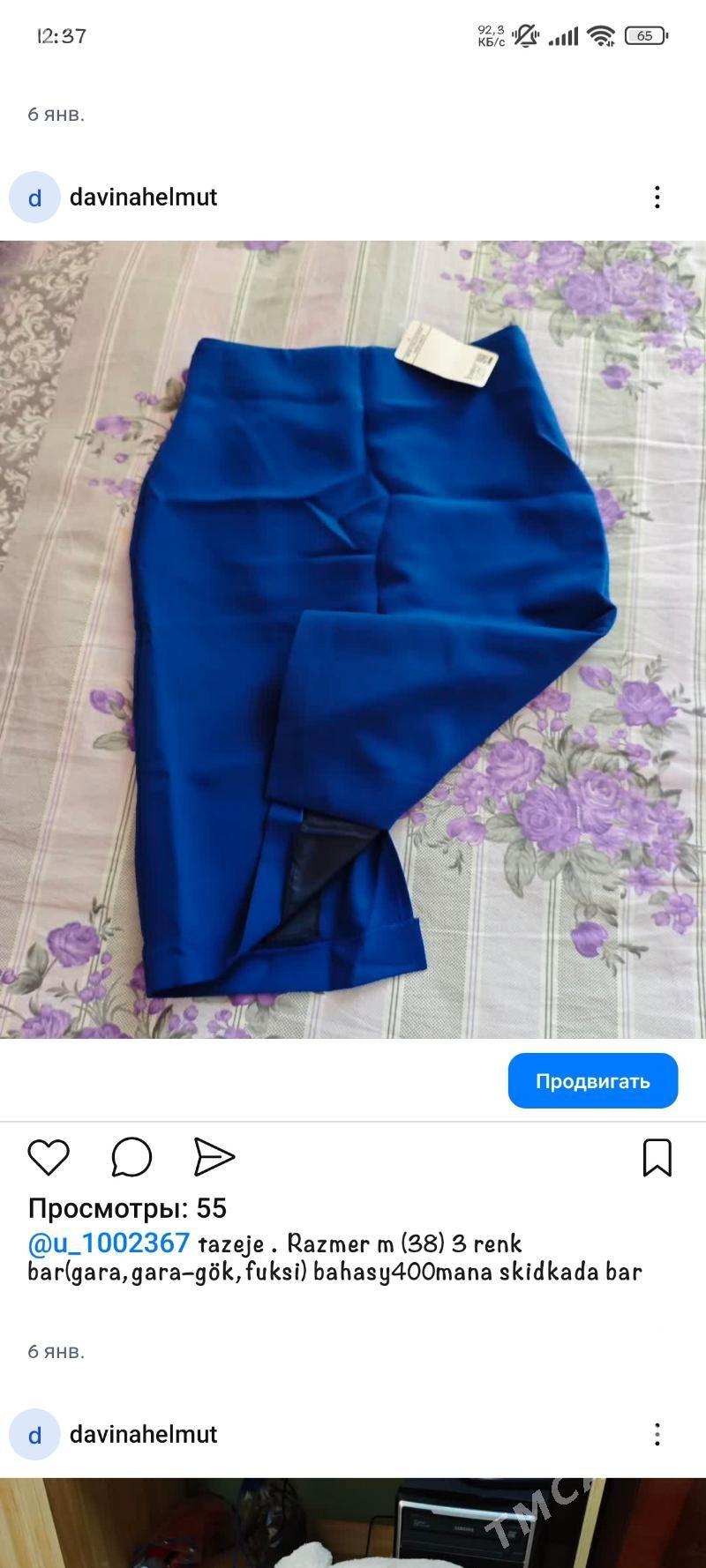This screenshot has width=706, height=1568.
Task: View the blue skirt photo
Action: tap(353, 639)
